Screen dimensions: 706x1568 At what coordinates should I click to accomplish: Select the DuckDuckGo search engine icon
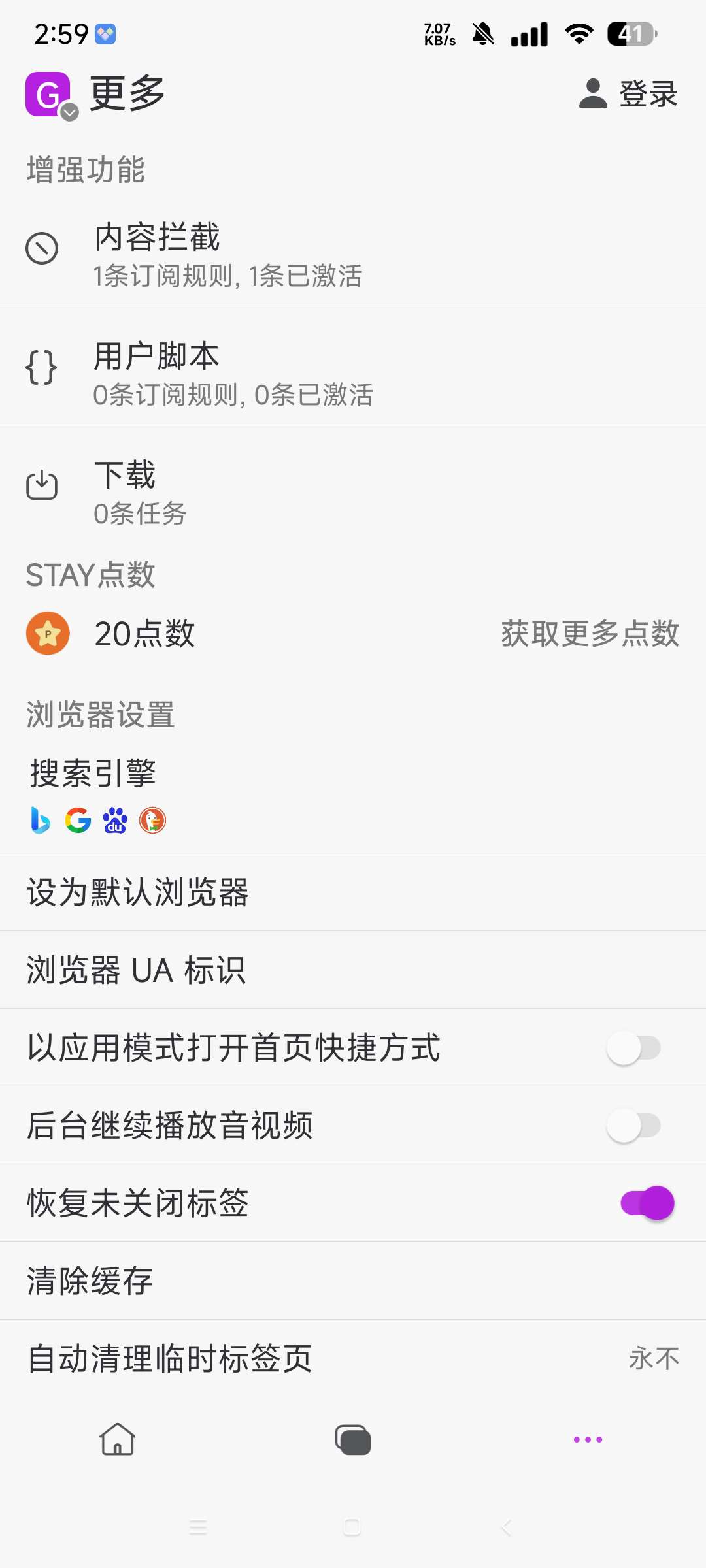[152, 821]
